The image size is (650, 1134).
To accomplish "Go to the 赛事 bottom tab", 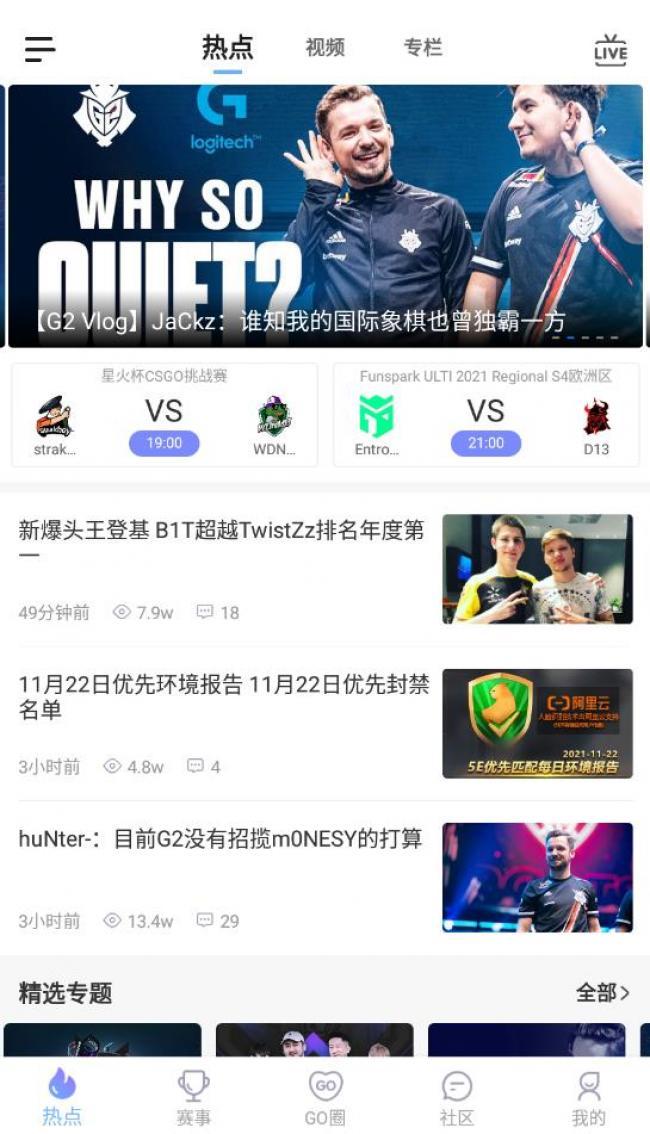I will pyautogui.click(x=193, y=1097).
